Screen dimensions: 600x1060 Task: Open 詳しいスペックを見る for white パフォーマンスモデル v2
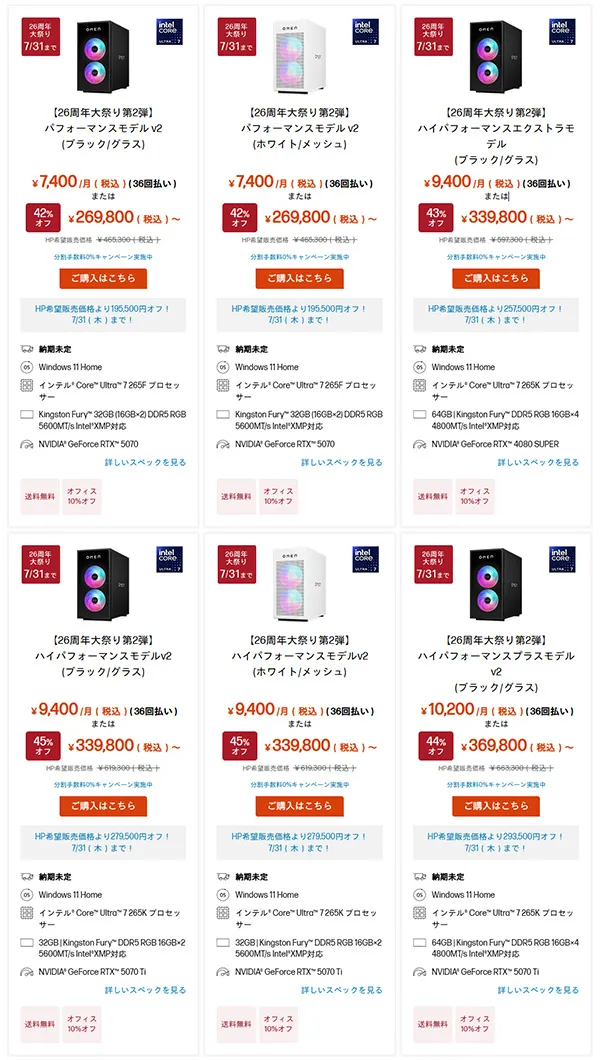341,462
